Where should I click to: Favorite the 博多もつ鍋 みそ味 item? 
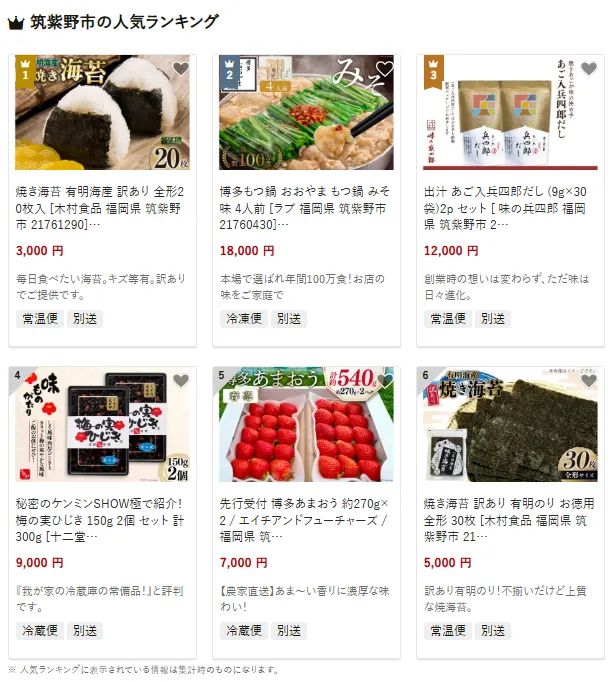click(x=385, y=69)
